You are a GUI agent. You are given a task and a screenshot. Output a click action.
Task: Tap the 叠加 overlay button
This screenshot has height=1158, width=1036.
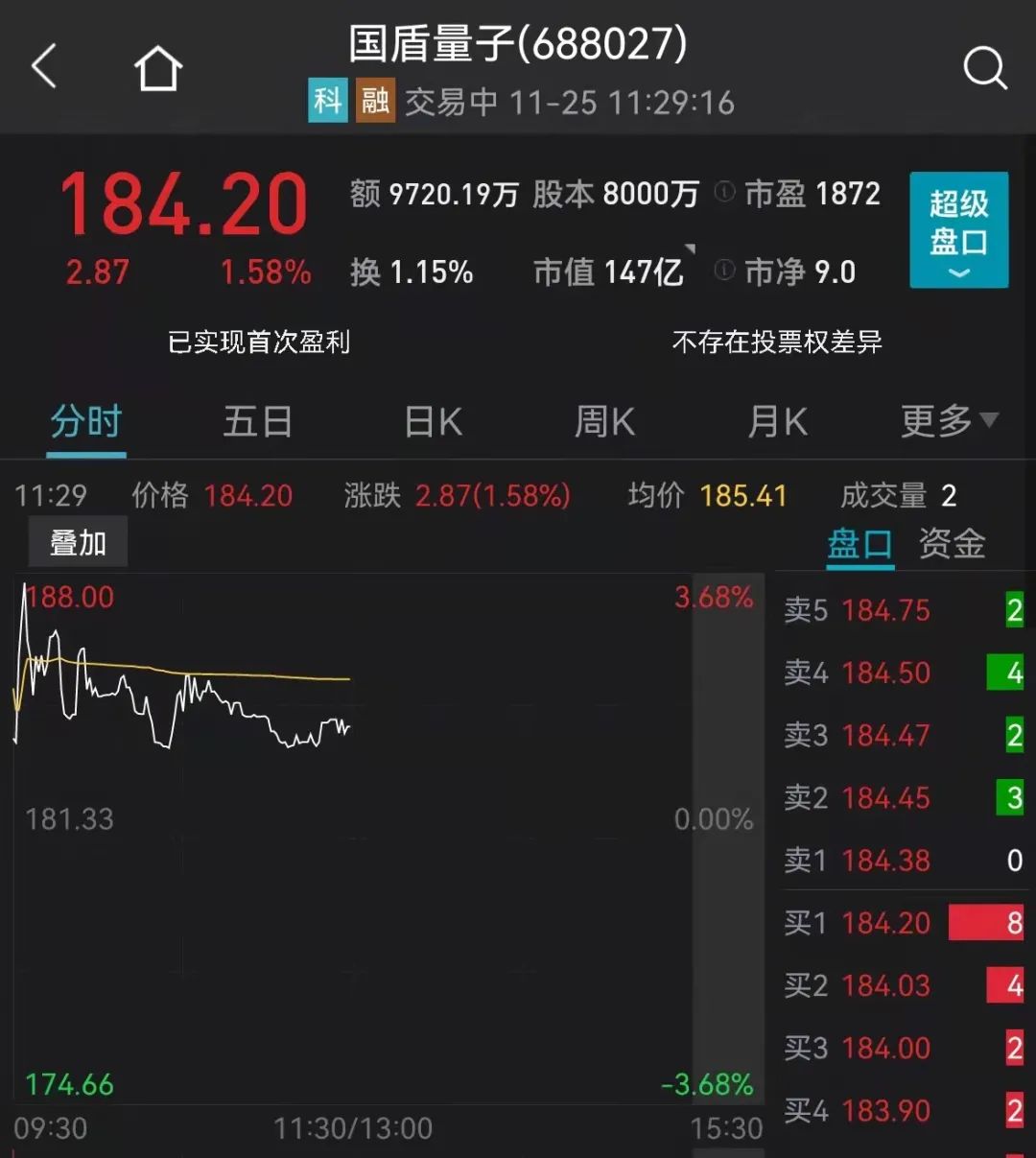[78, 544]
